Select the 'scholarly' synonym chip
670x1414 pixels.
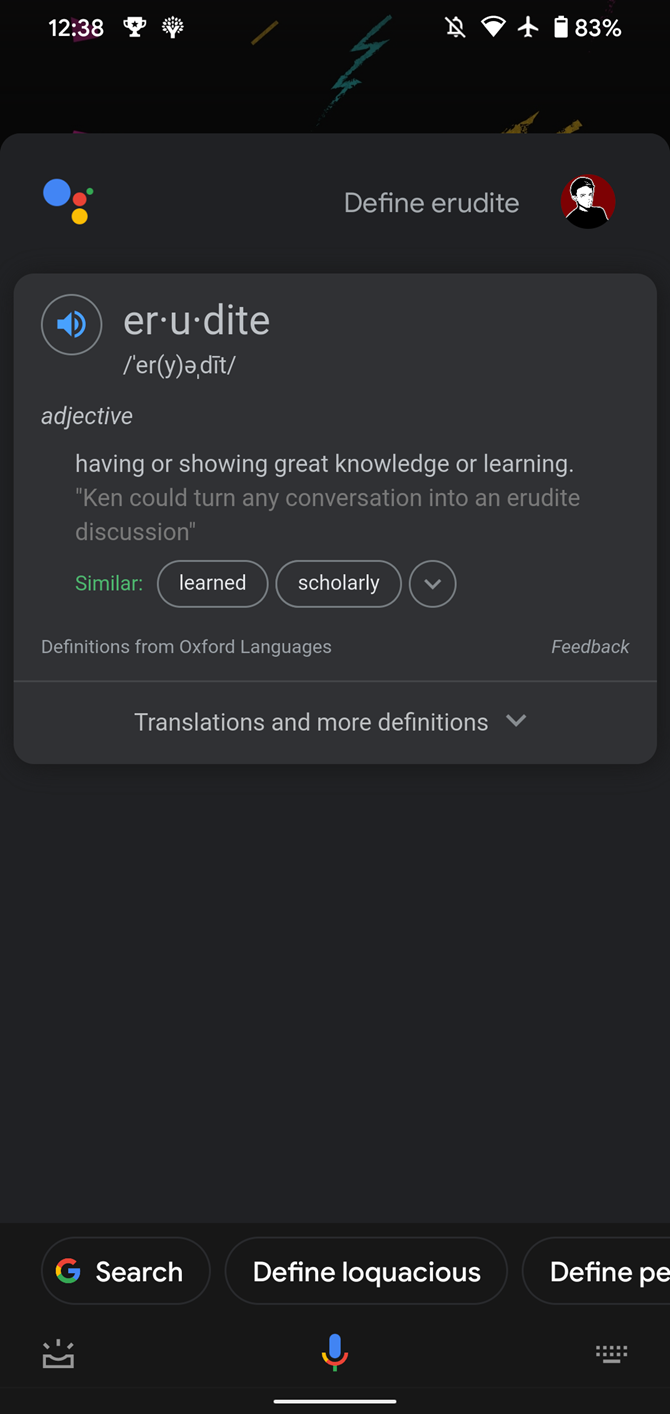point(338,583)
